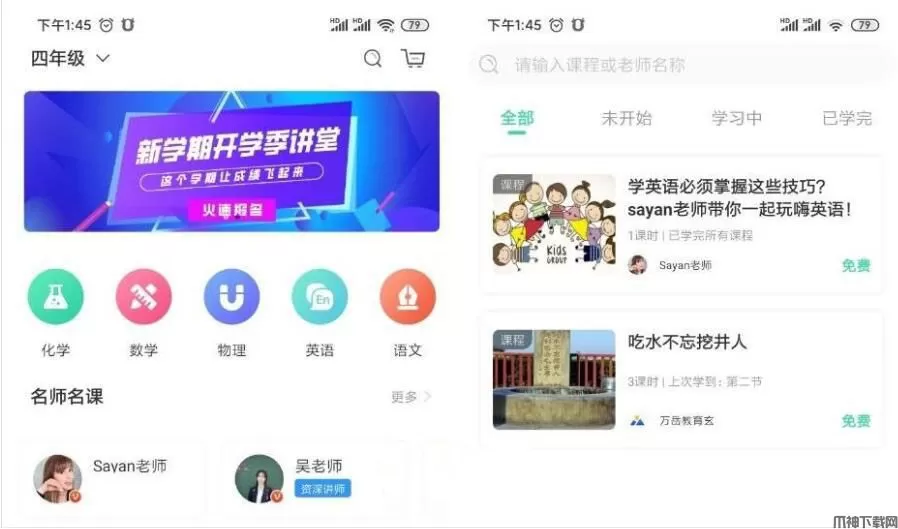Select the 语文 subject
The width and height of the screenshot is (898, 529).
click(408, 299)
